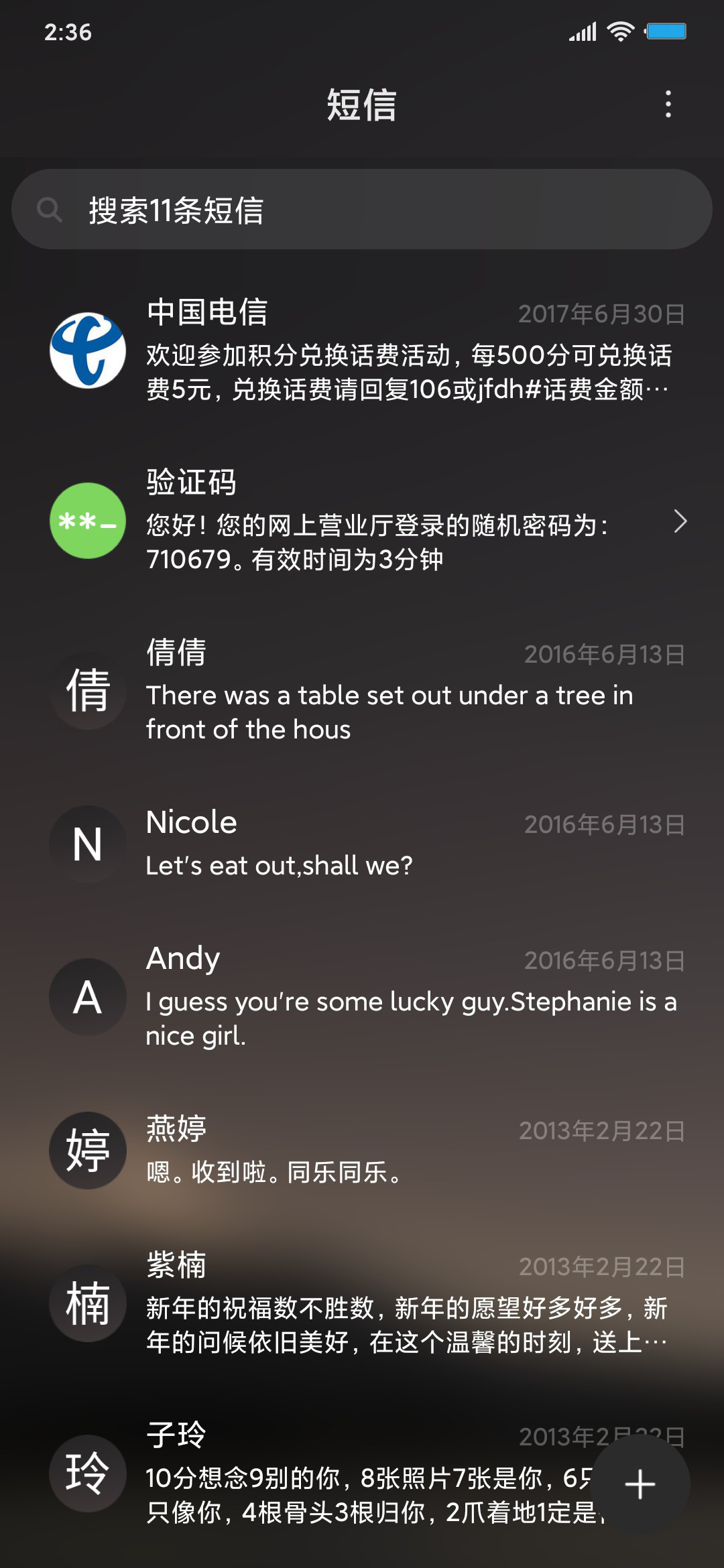Open the chat with Nicole
724x1568 pixels.
[362, 844]
